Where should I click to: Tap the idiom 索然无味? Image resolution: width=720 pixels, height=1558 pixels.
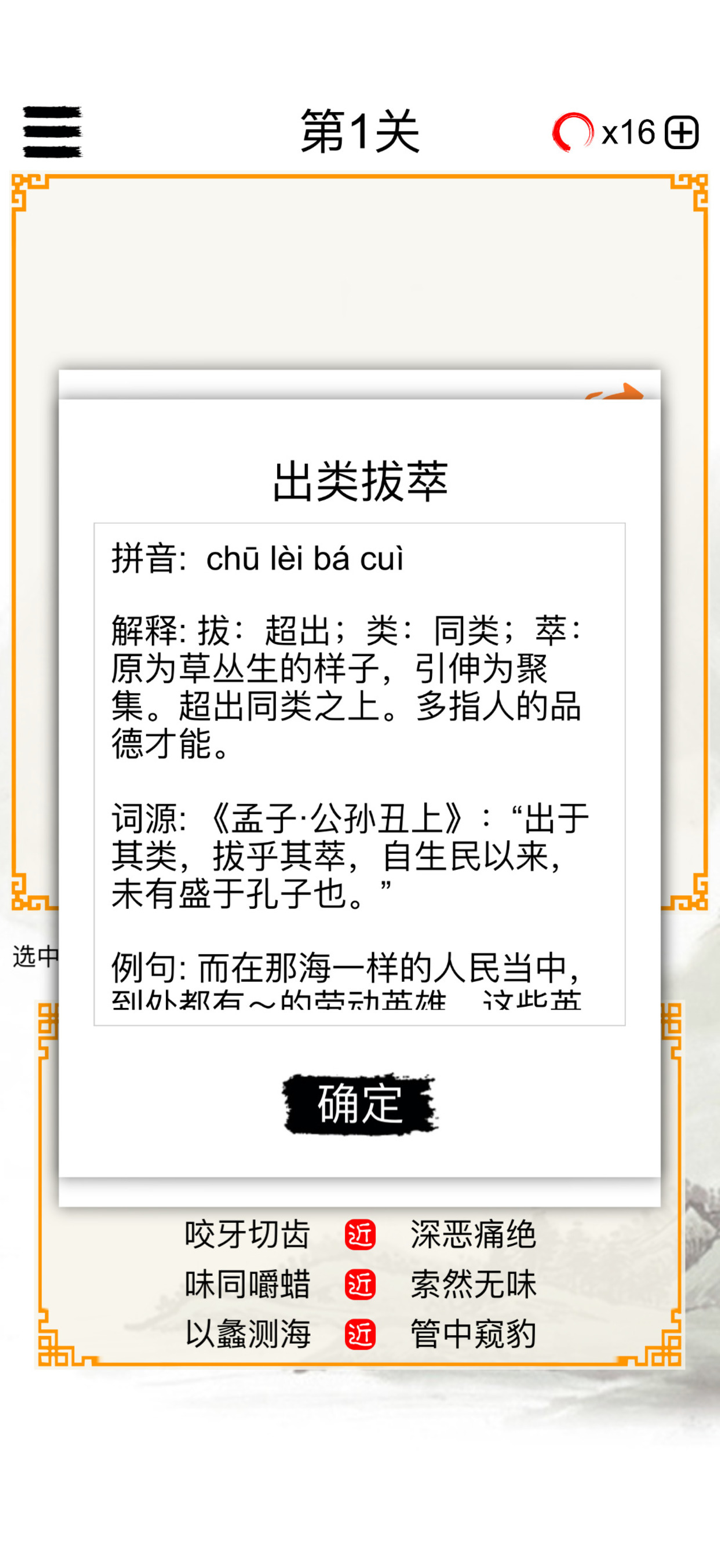pos(472,1285)
